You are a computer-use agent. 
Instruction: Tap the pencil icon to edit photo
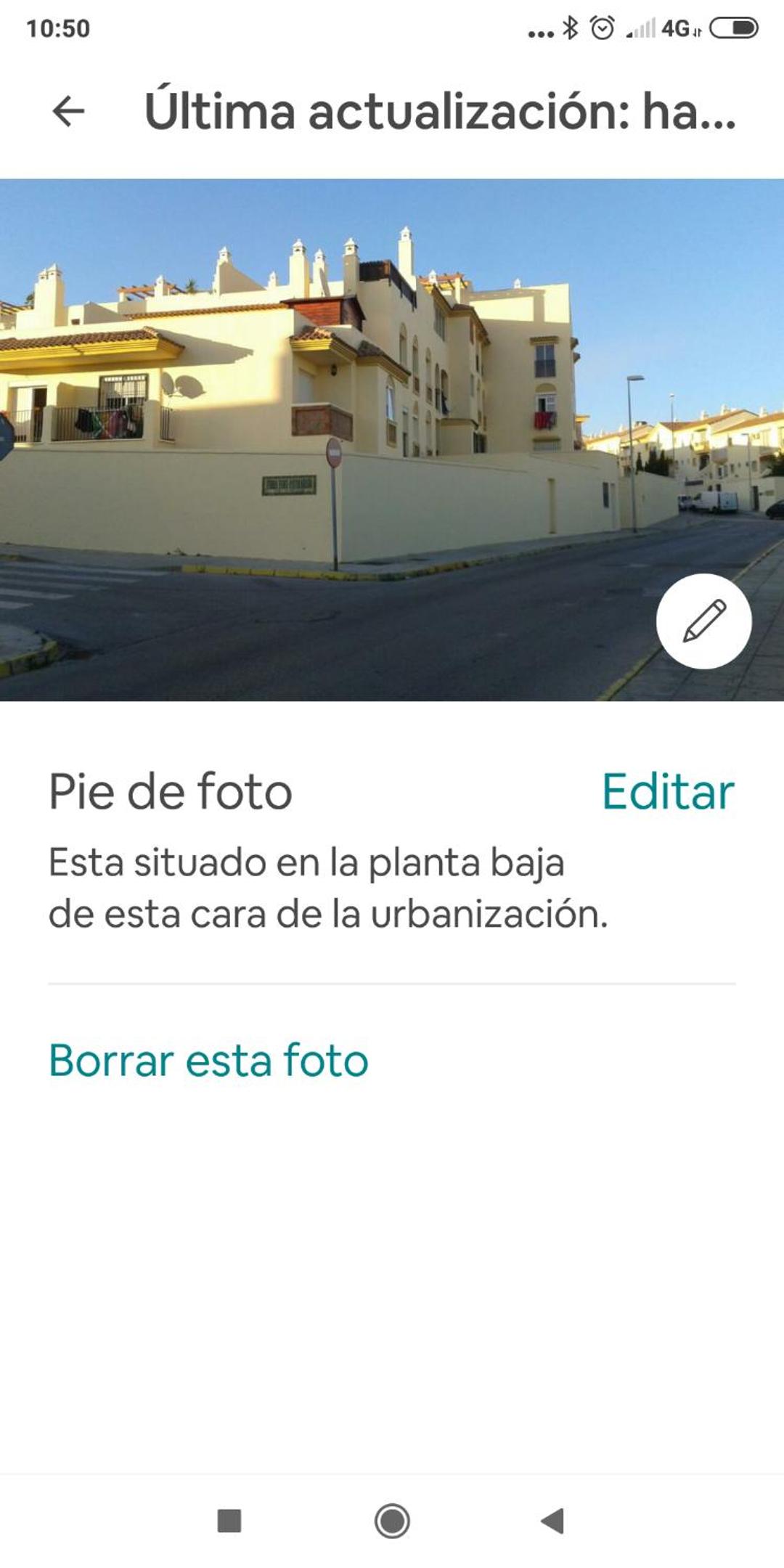[x=703, y=621]
